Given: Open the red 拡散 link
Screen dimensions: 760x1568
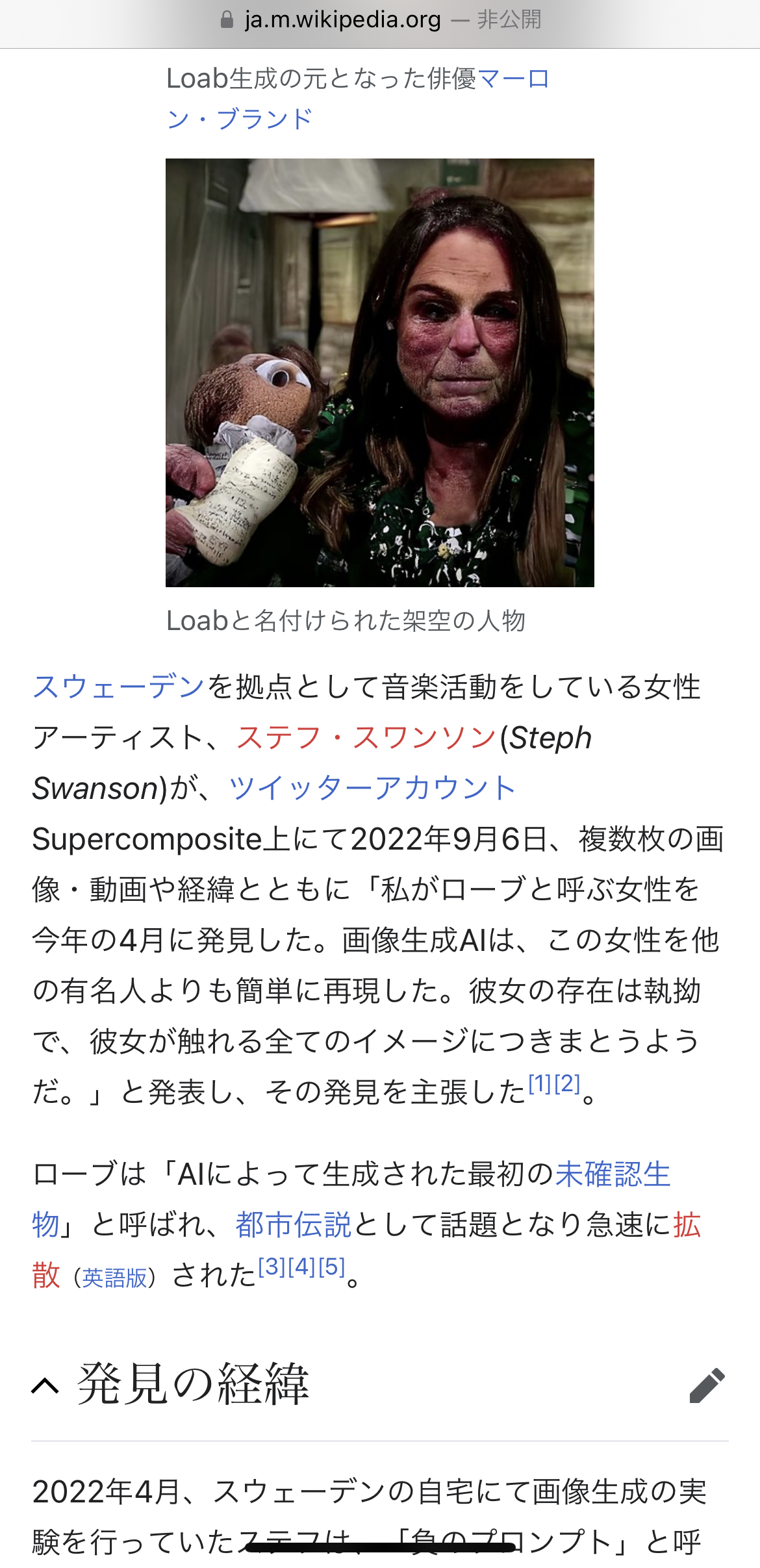Looking at the screenshot, I should (x=686, y=1225).
